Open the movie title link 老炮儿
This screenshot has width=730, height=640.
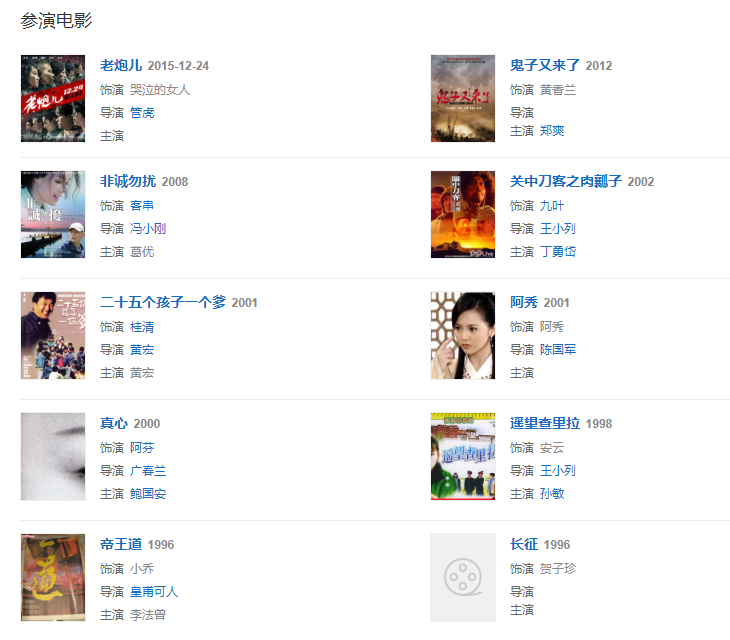(x=121, y=66)
